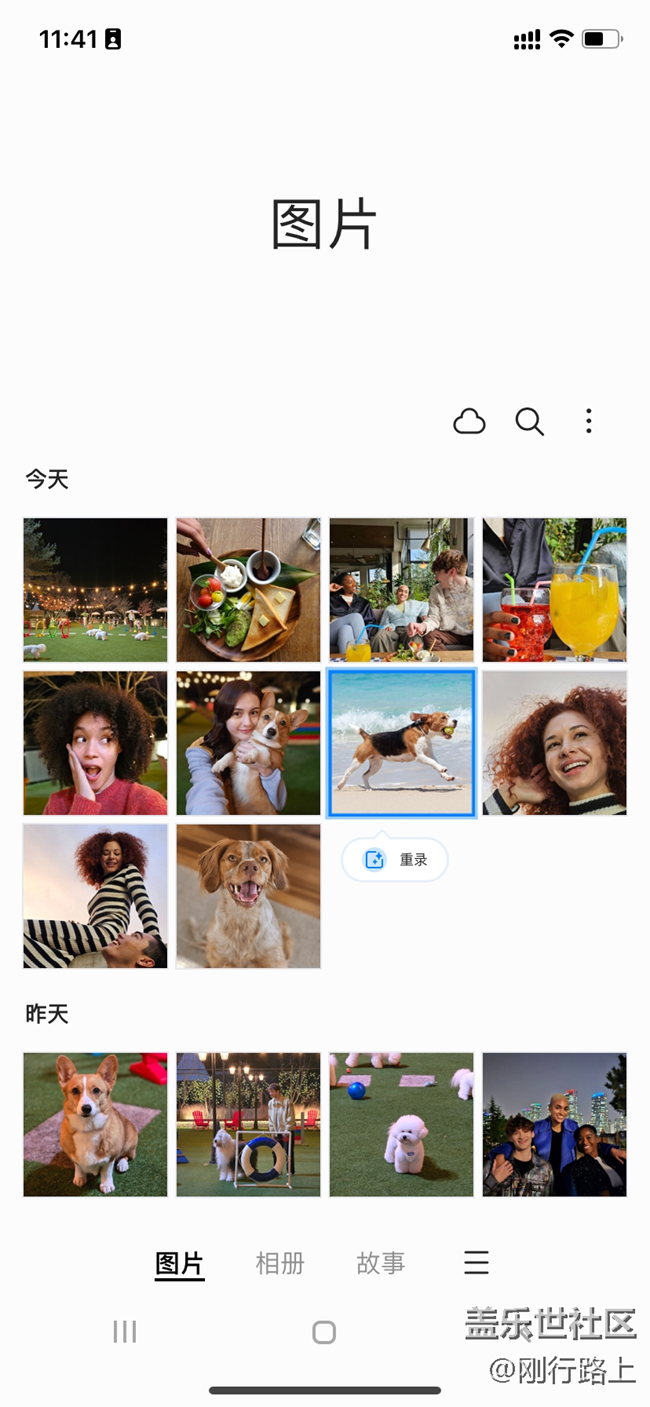Select the 图片 pictures tab
The image size is (650, 1407).
[x=180, y=1263]
